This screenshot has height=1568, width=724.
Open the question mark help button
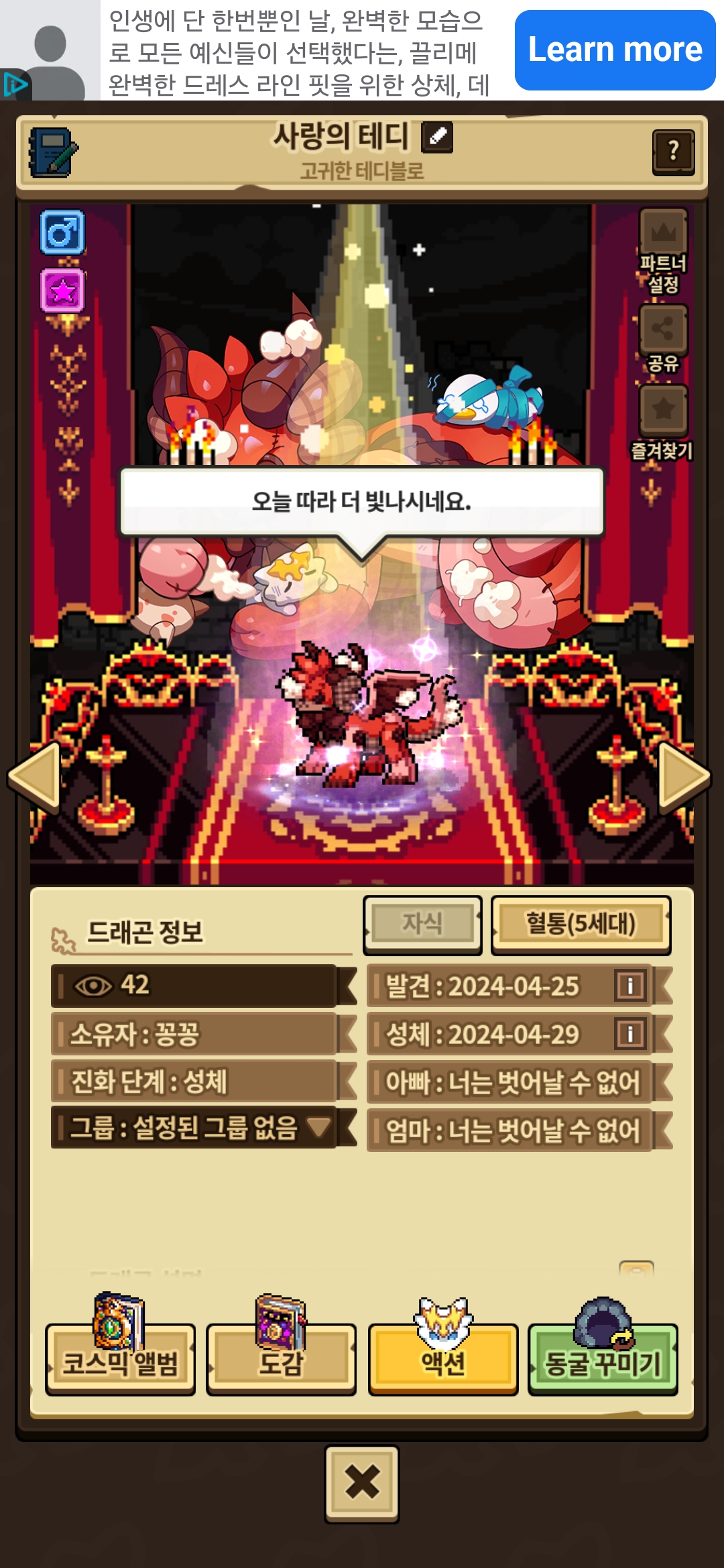pos(673,153)
